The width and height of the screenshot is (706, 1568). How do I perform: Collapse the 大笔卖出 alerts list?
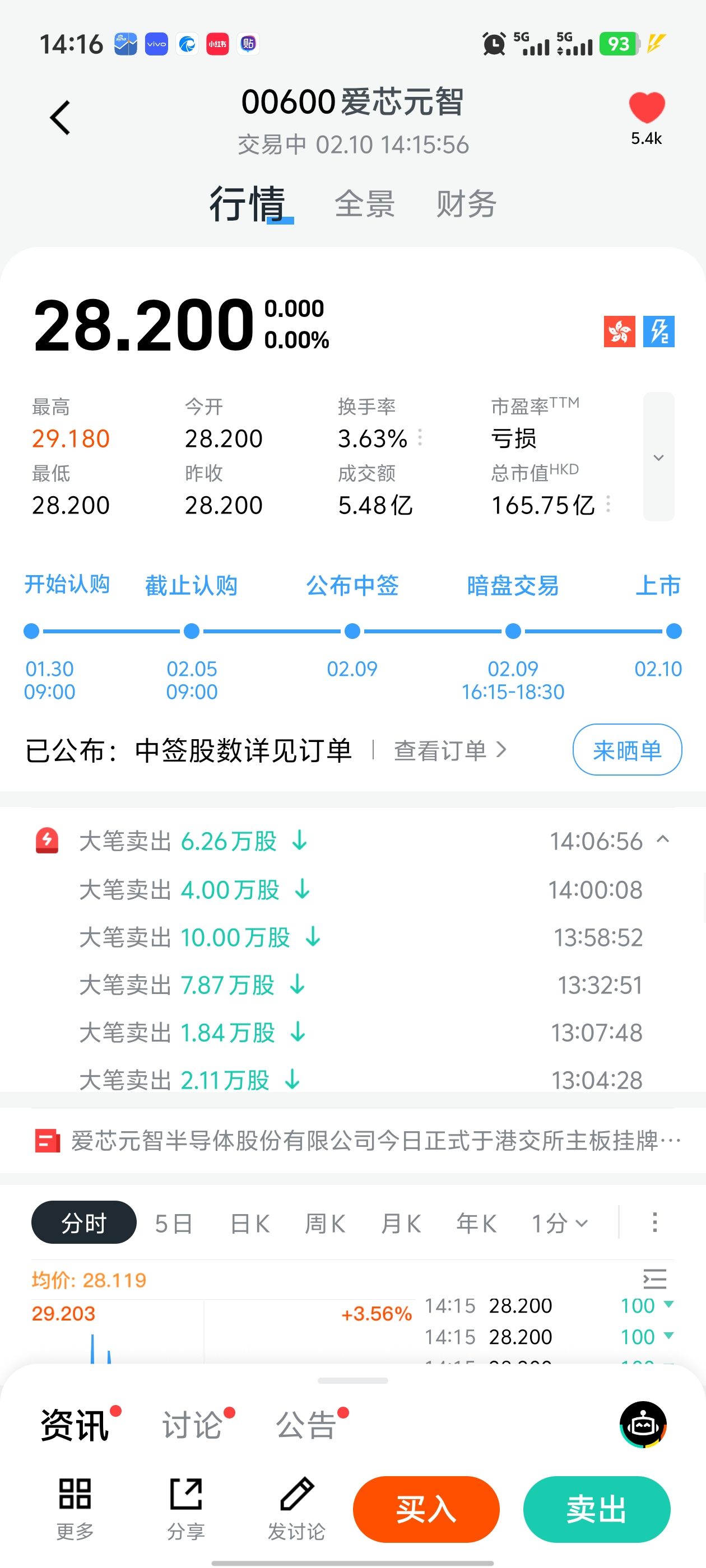coord(663,840)
